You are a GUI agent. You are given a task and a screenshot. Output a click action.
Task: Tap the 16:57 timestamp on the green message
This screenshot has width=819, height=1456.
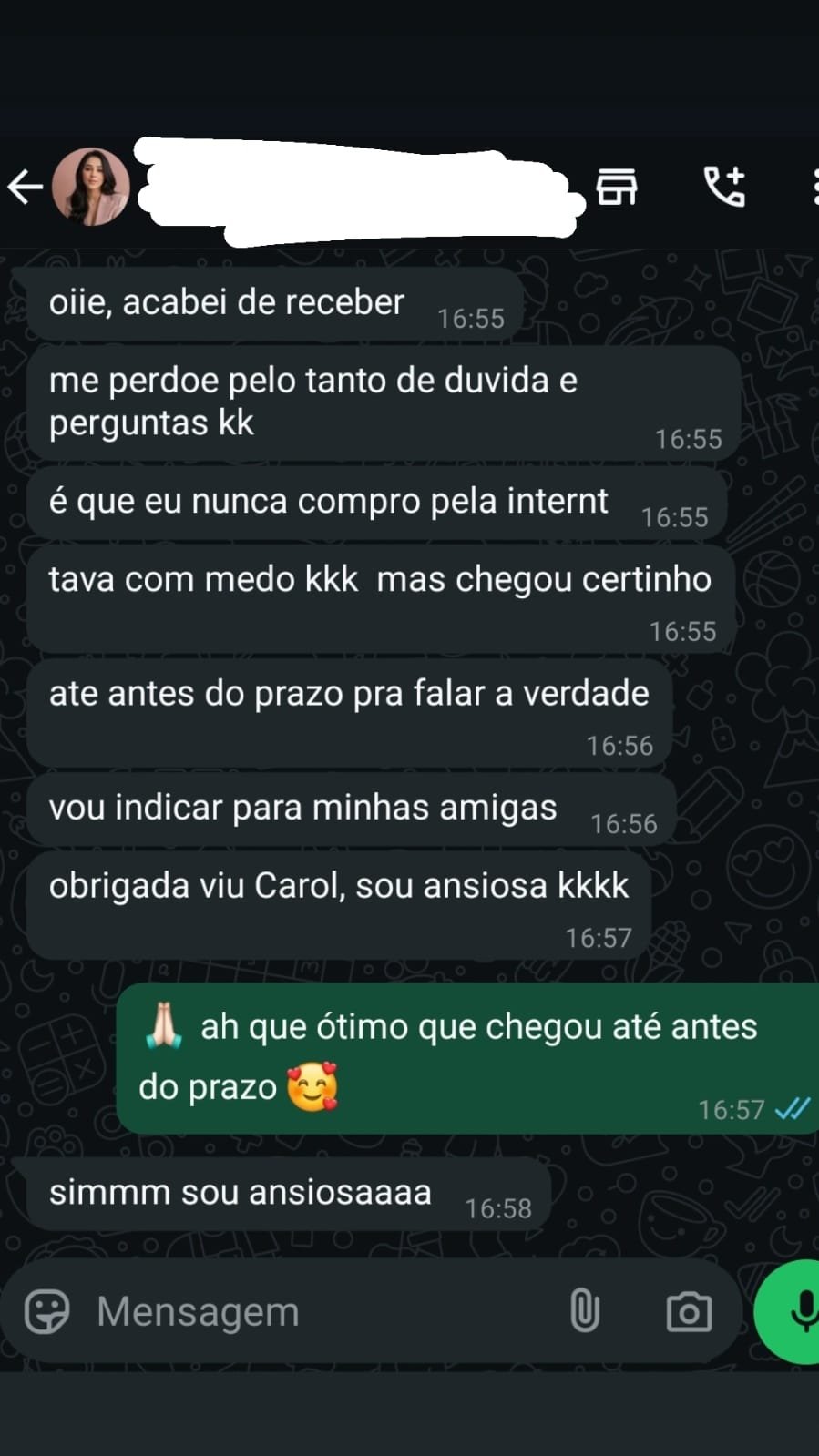pyautogui.click(x=731, y=1110)
